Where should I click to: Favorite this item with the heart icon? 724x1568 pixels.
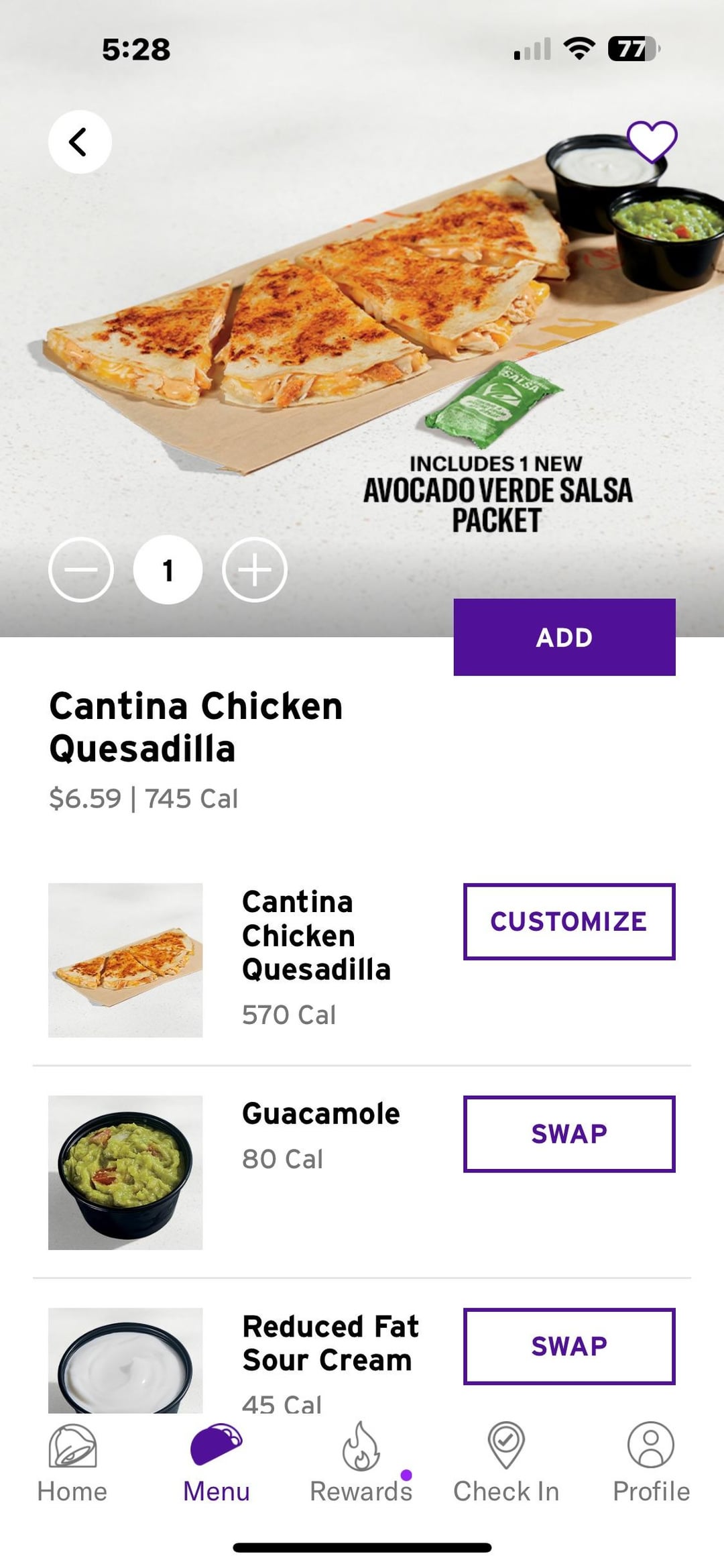point(652,142)
